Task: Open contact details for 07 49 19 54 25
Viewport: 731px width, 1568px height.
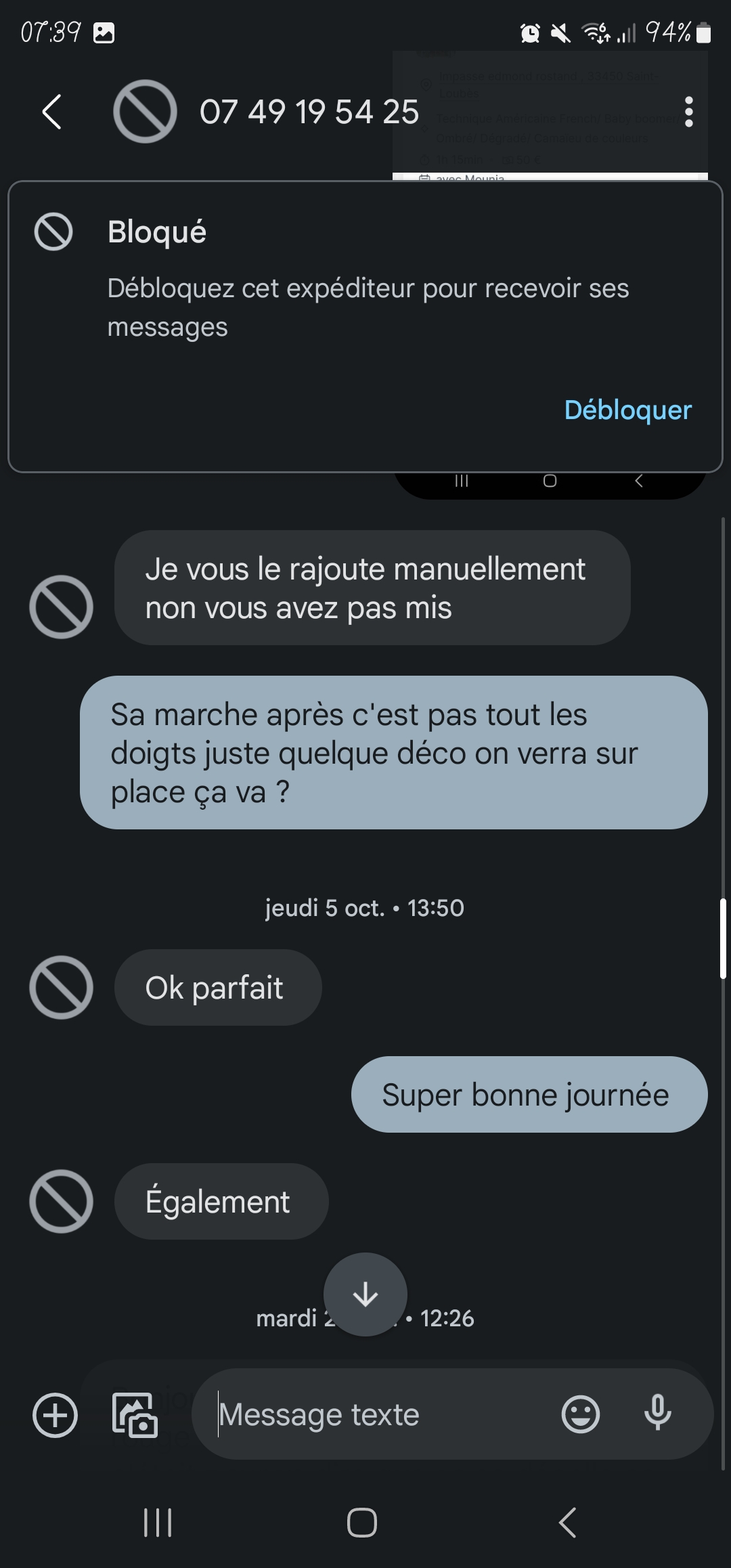Action: (309, 112)
